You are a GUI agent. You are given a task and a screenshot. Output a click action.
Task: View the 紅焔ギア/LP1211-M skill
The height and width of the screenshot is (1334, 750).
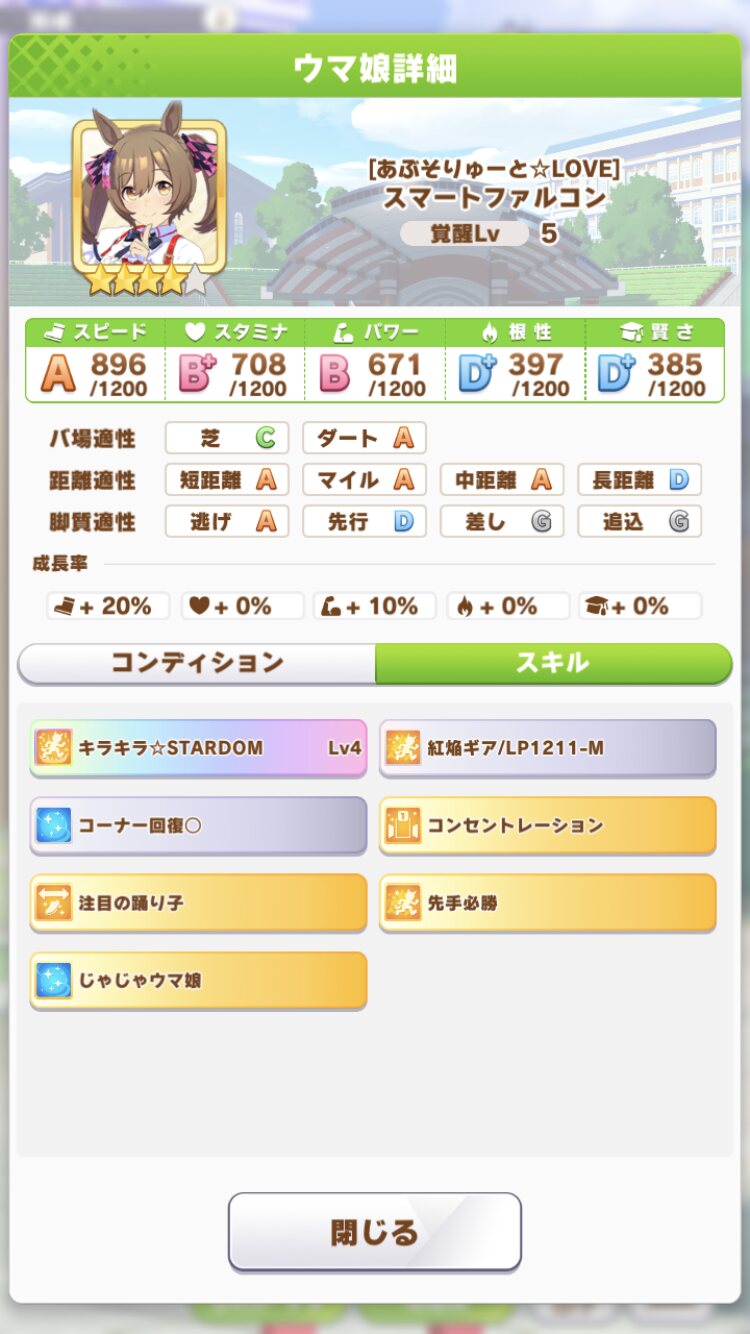tap(547, 748)
